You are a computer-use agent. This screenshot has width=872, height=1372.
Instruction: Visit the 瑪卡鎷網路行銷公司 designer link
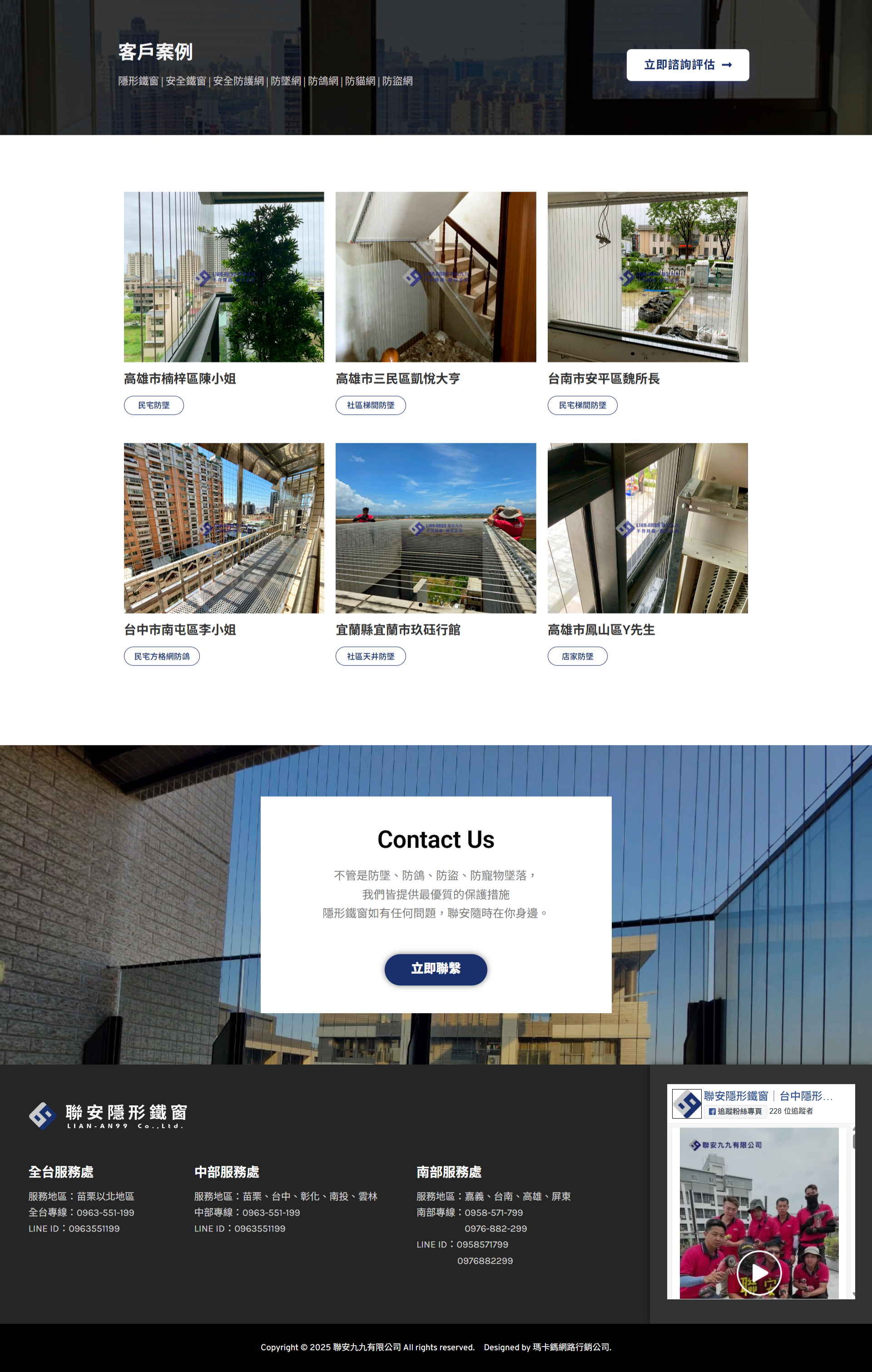(x=571, y=1347)
